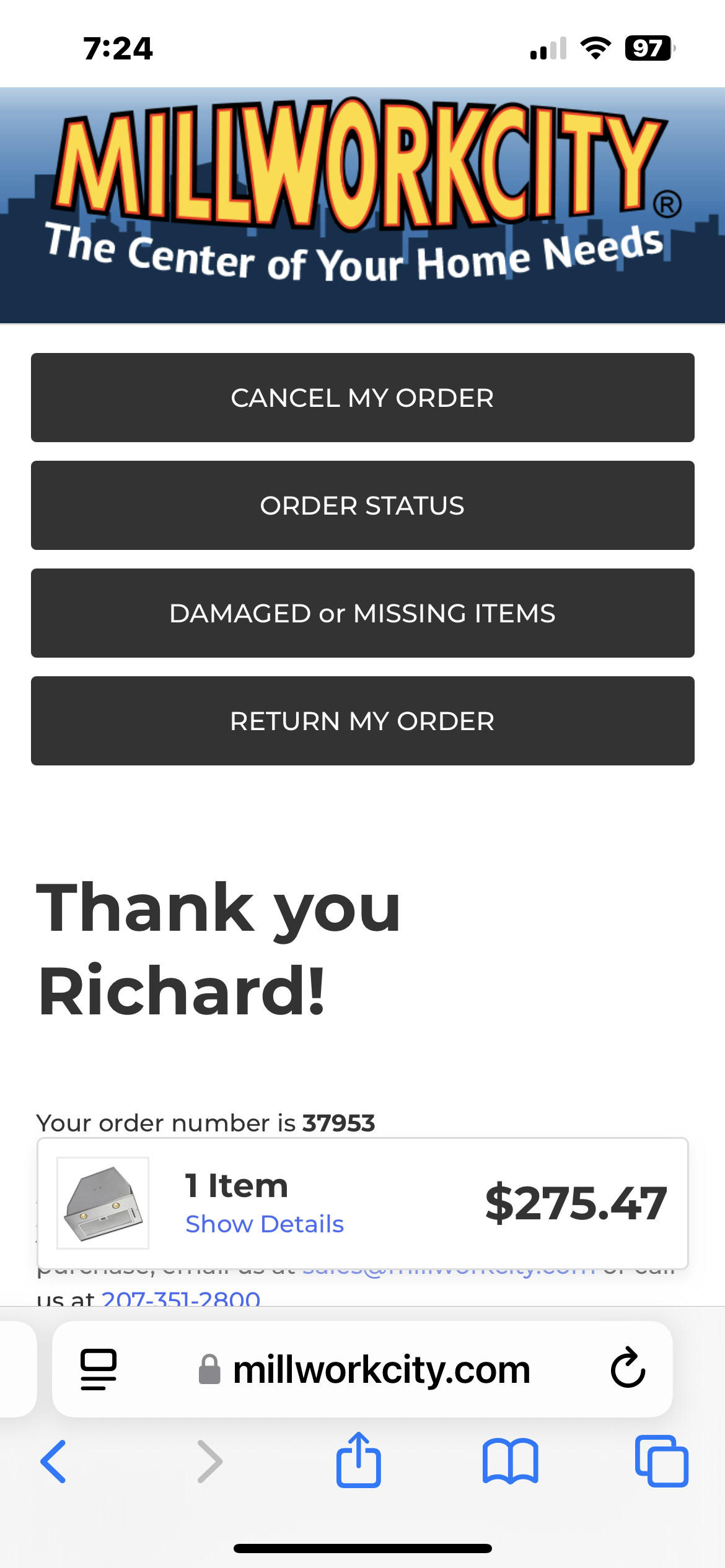This screenshot has width=725, height=1568.
Task: Show all open Safari tabs
Action: point(661,1461)
